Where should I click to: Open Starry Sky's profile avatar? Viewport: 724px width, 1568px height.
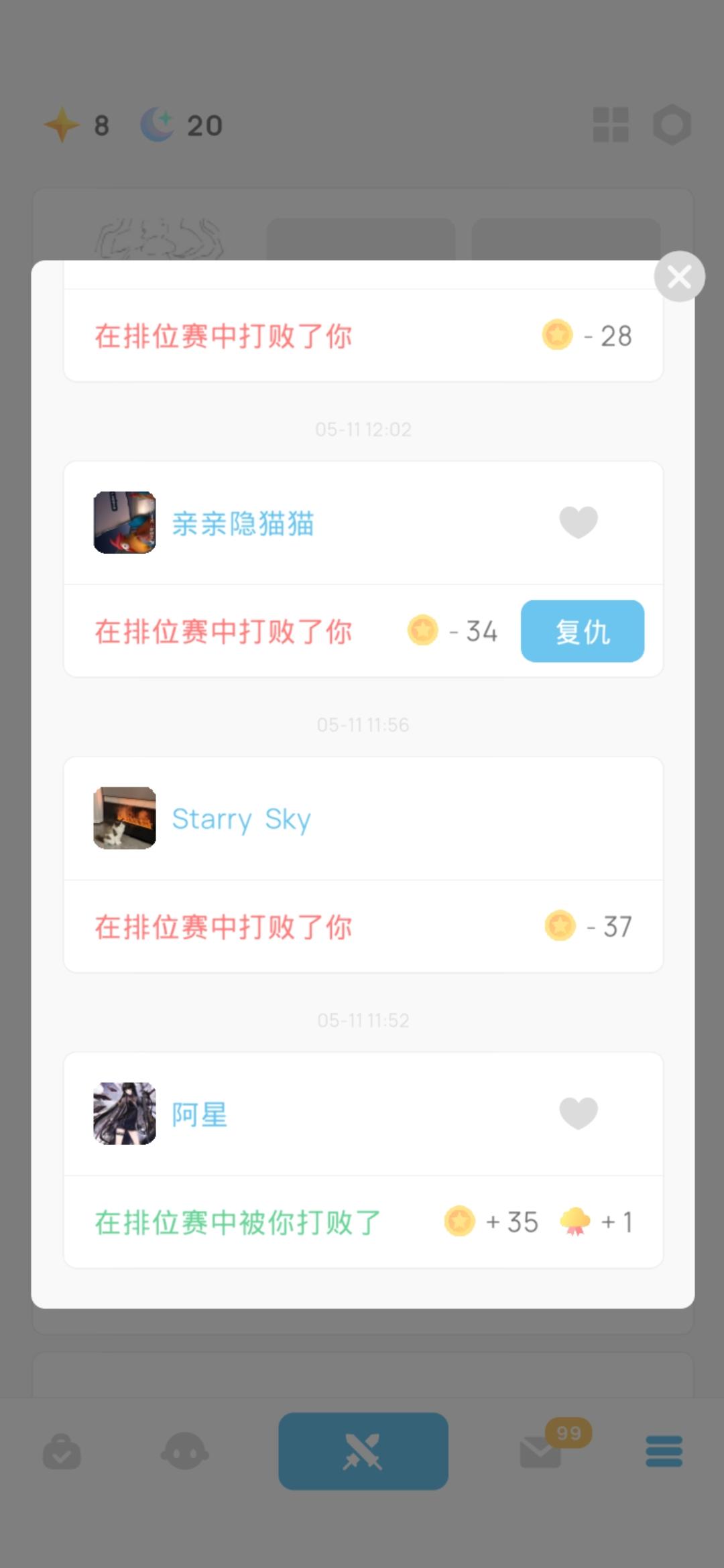[125, 818]
